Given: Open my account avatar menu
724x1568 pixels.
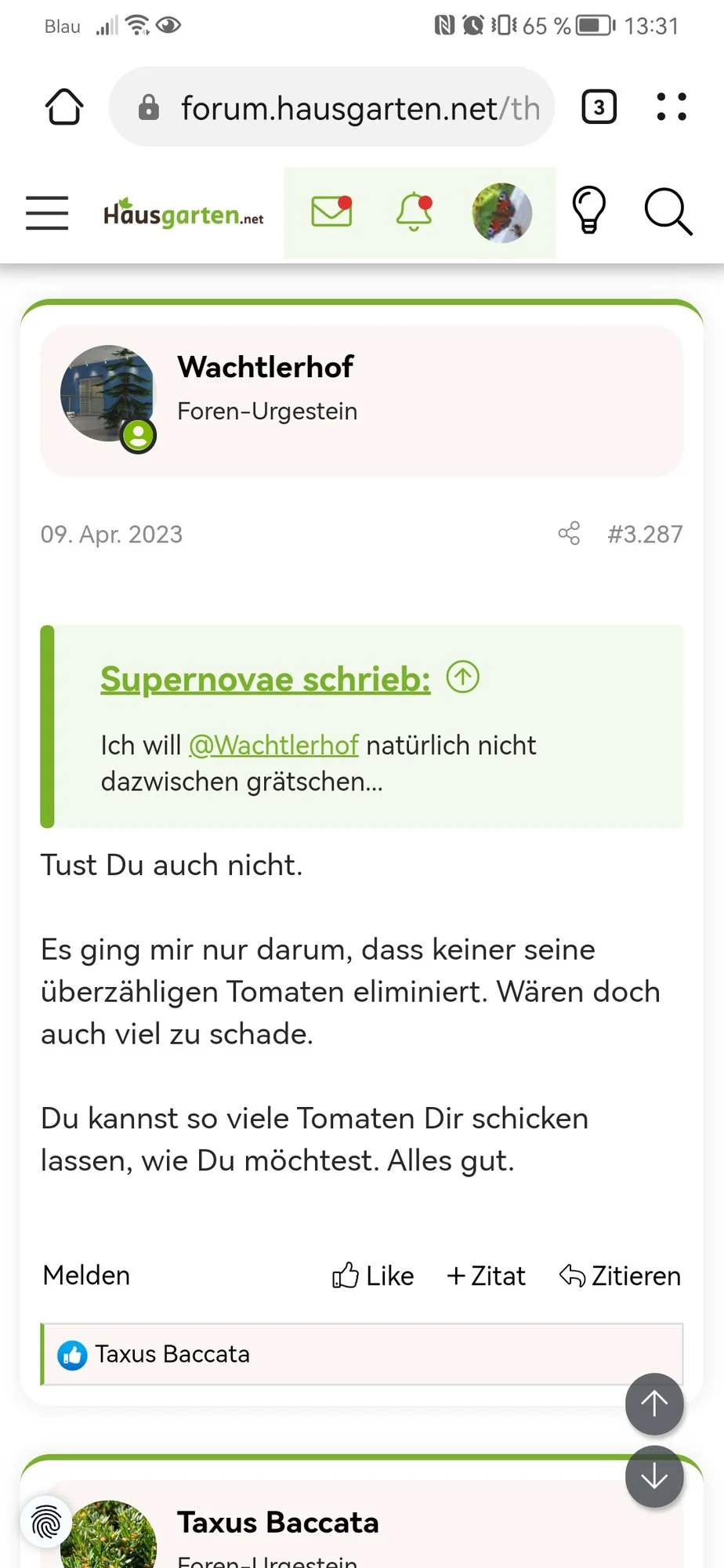Looking at the screenshot, I should pos(501,212).
